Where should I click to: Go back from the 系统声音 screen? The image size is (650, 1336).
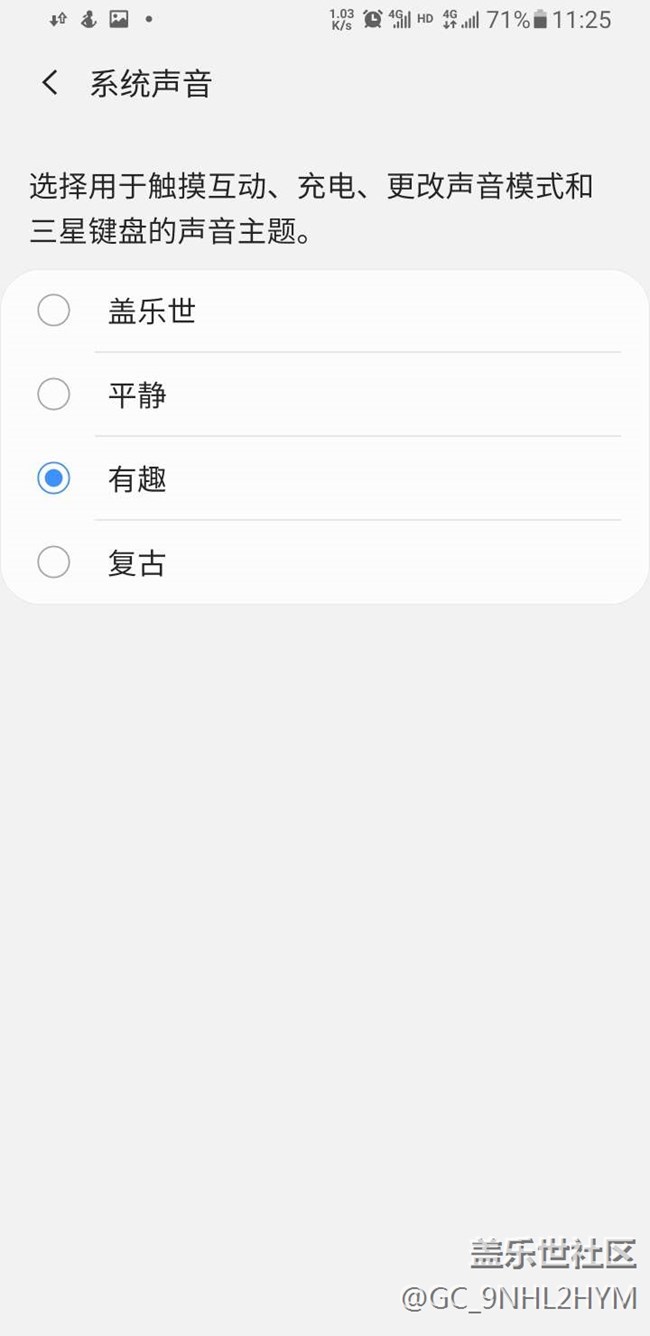pos(50,83)
